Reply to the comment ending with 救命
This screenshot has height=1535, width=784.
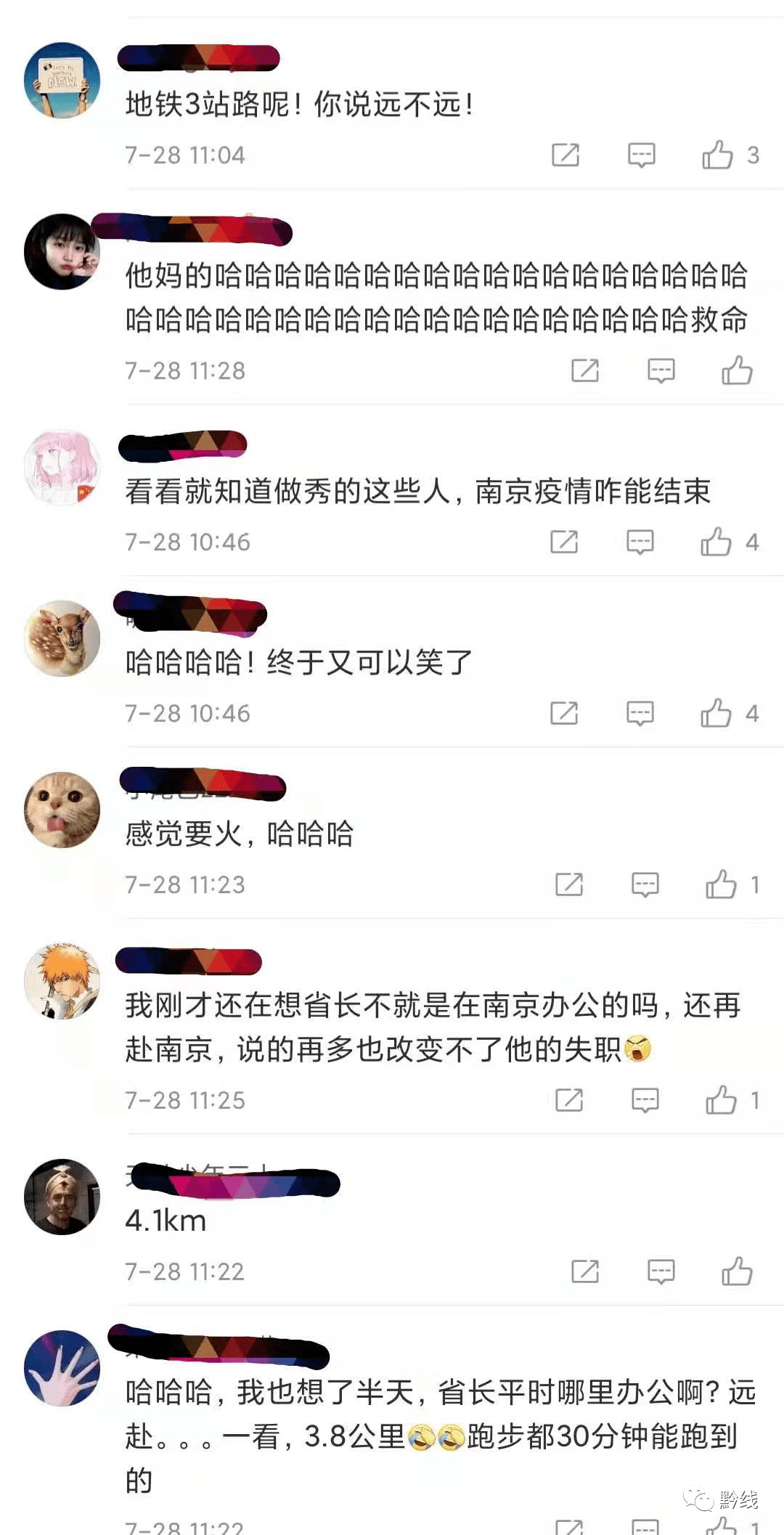pos(661,371)
